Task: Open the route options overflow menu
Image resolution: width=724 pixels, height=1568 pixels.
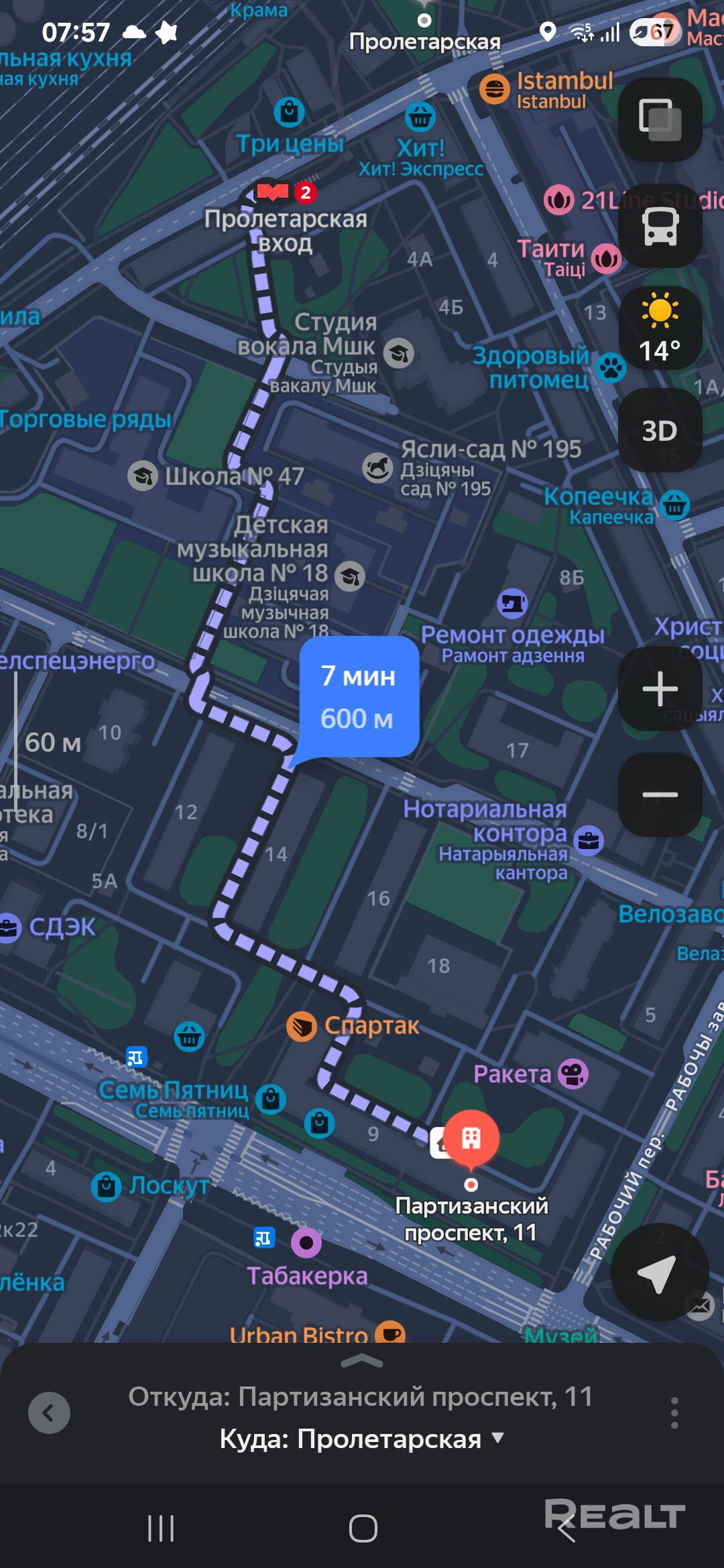Action: [674, 1413]
